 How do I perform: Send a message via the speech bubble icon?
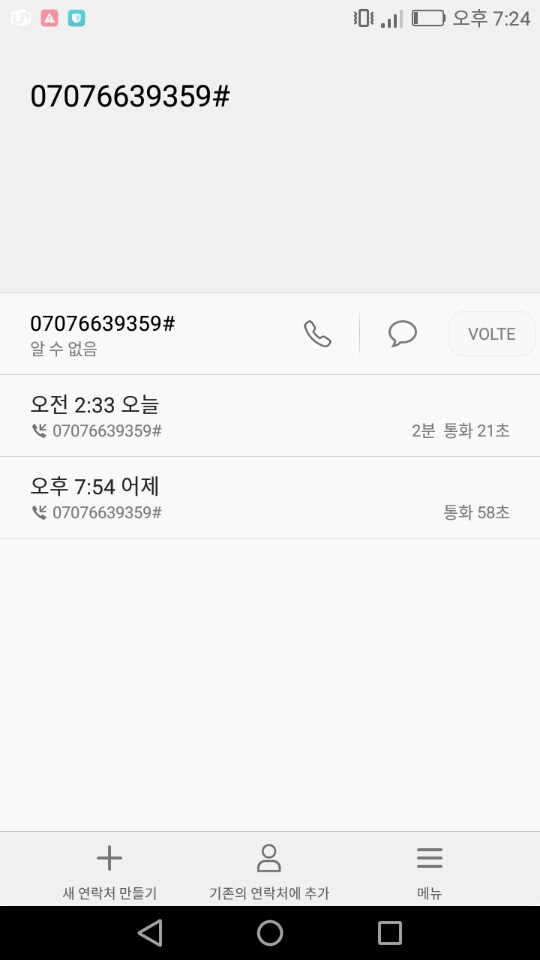tap(402, 334)
